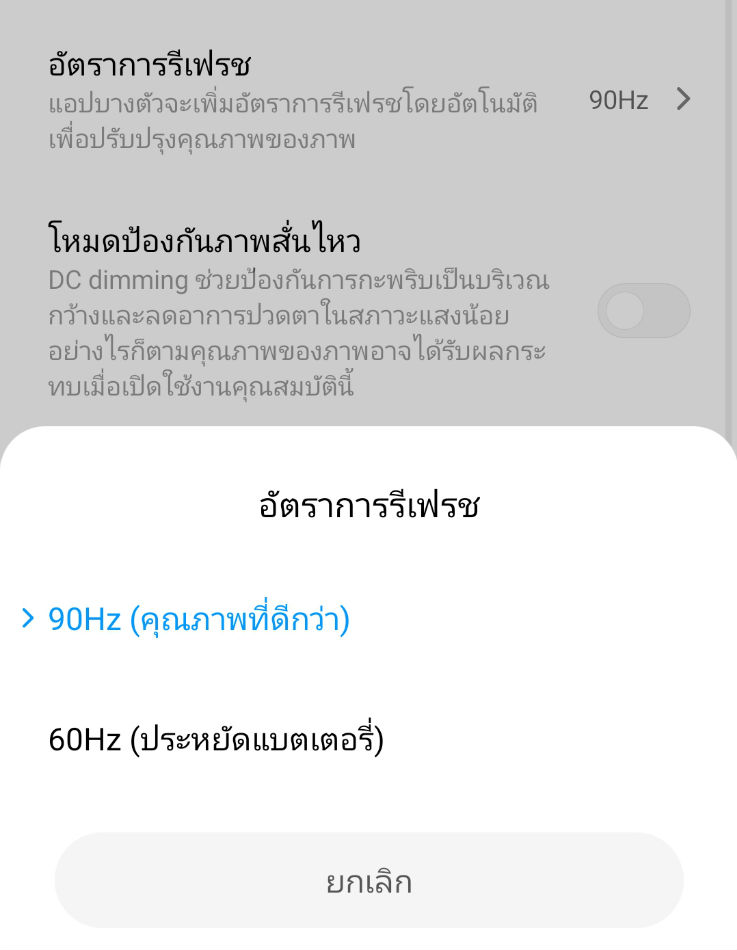This screenshot has width=737, height=950.
Task: Choose 60Hz (ประหยัดแบตเตอรี่) refresh rate
Action: (368, 739)
